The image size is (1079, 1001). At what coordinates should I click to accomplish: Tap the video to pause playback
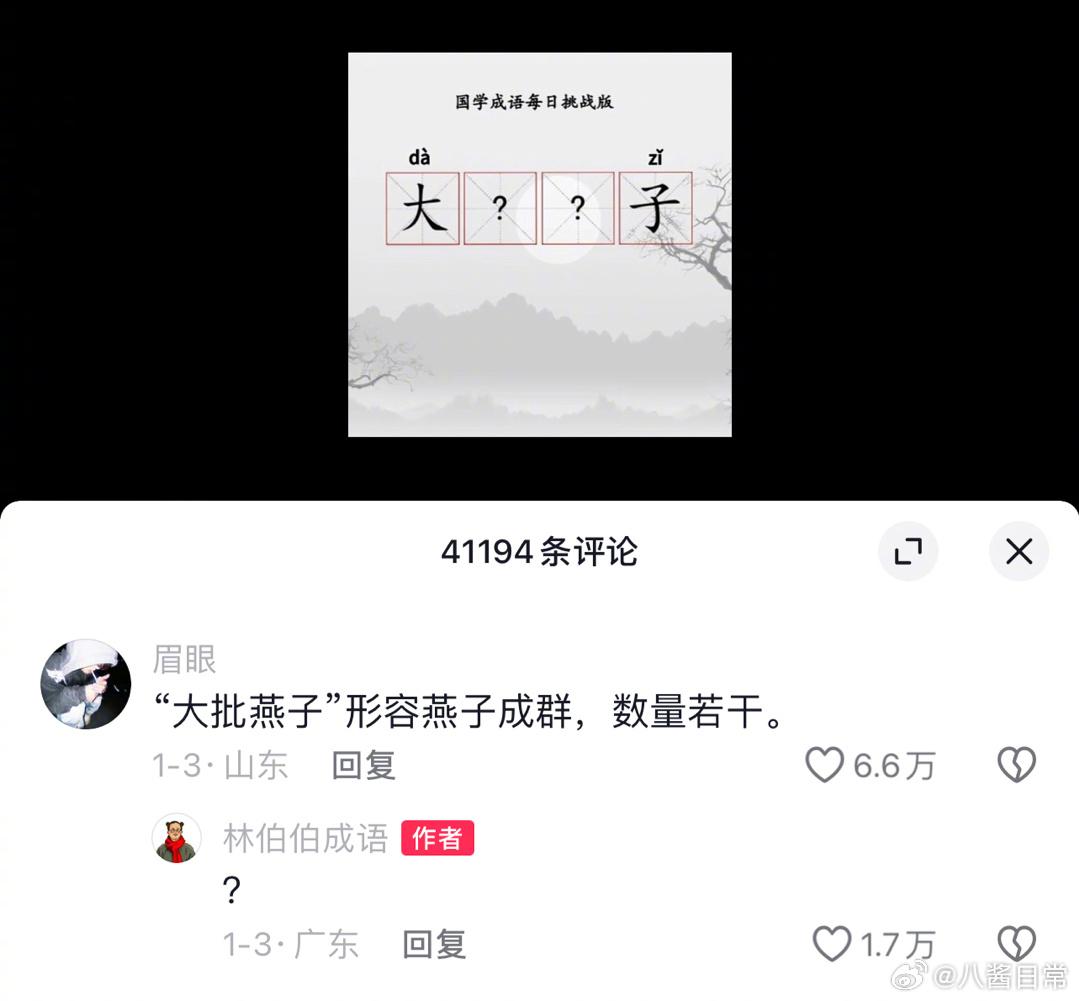click(539, 245)
